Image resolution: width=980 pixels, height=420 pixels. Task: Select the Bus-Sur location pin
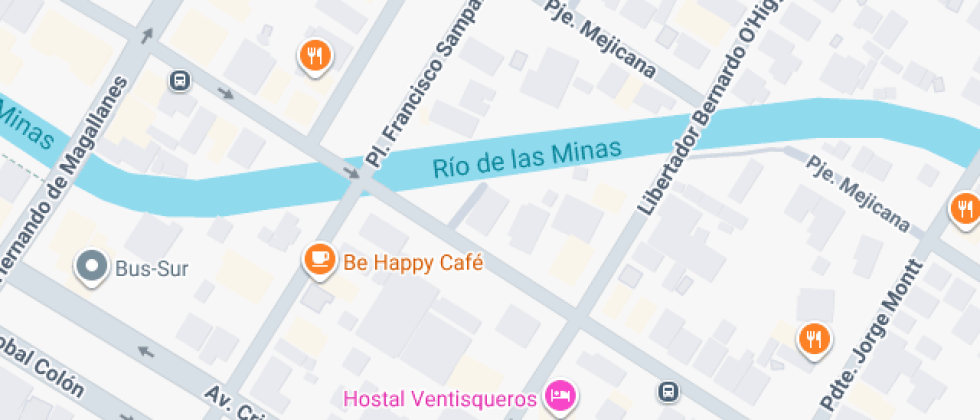[93, 266]
